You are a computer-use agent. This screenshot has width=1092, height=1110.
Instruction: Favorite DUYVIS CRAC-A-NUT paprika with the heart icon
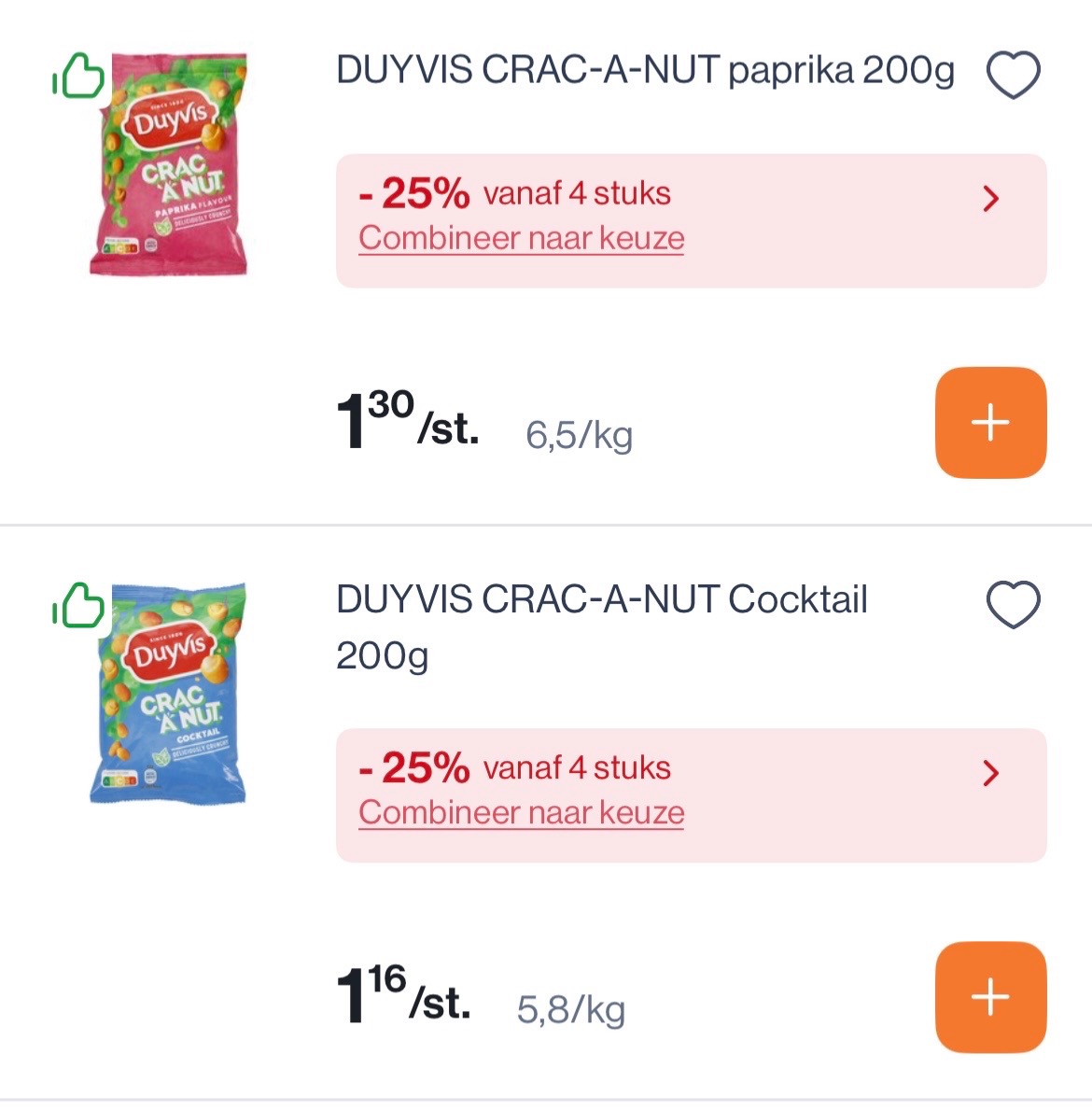point(1014,73)
